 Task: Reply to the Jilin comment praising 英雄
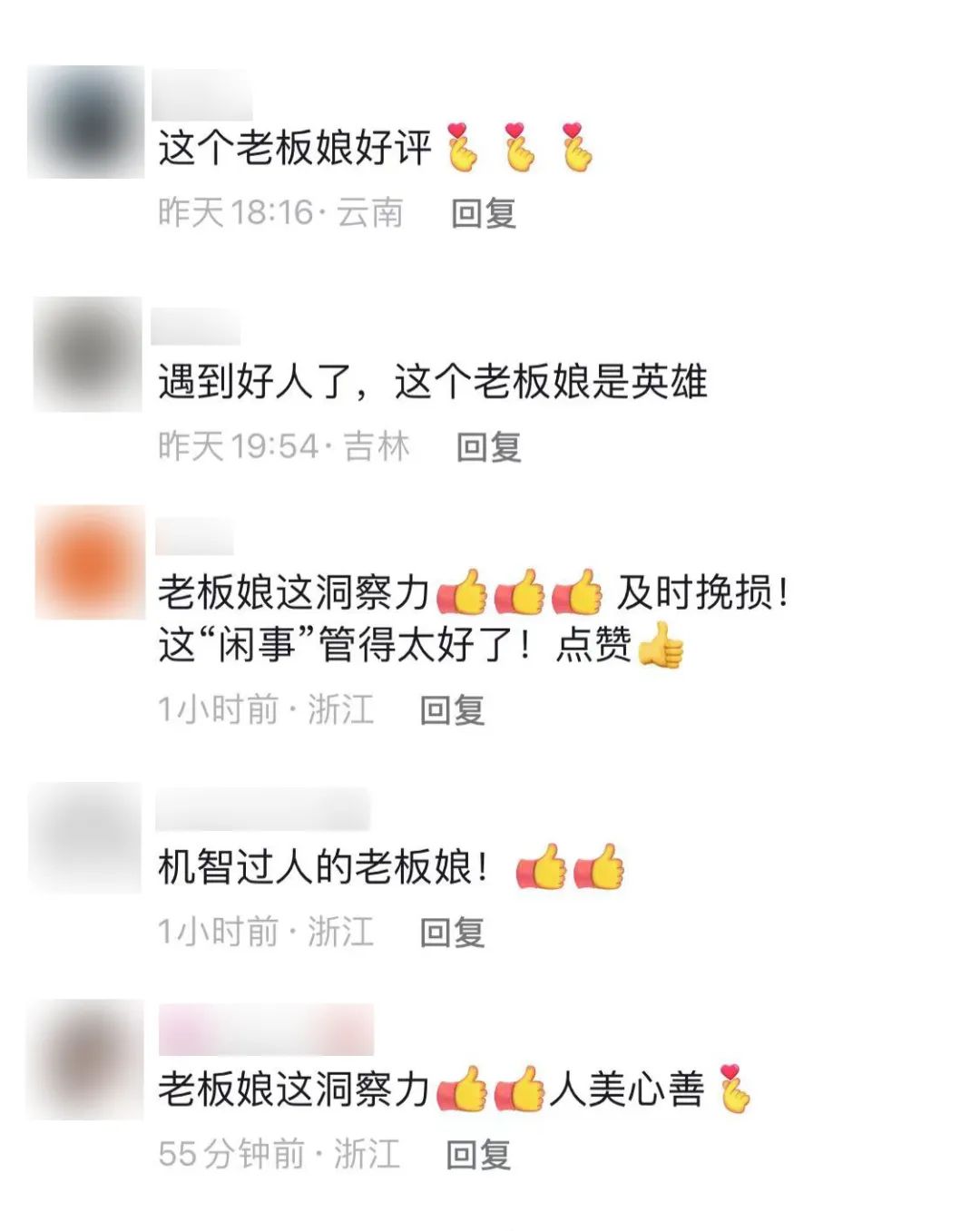tap(488, 446)
